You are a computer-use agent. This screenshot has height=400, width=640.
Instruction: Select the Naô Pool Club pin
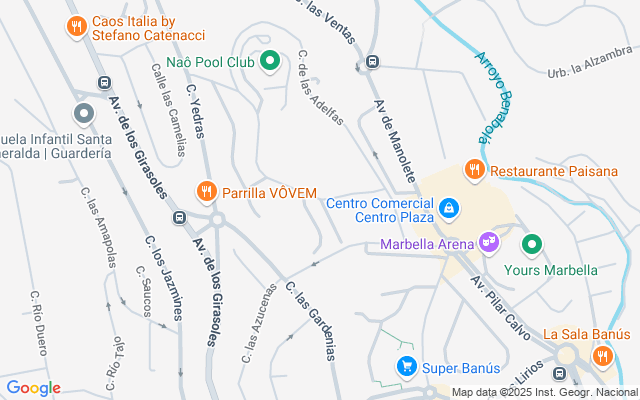(x=269, y=62)
